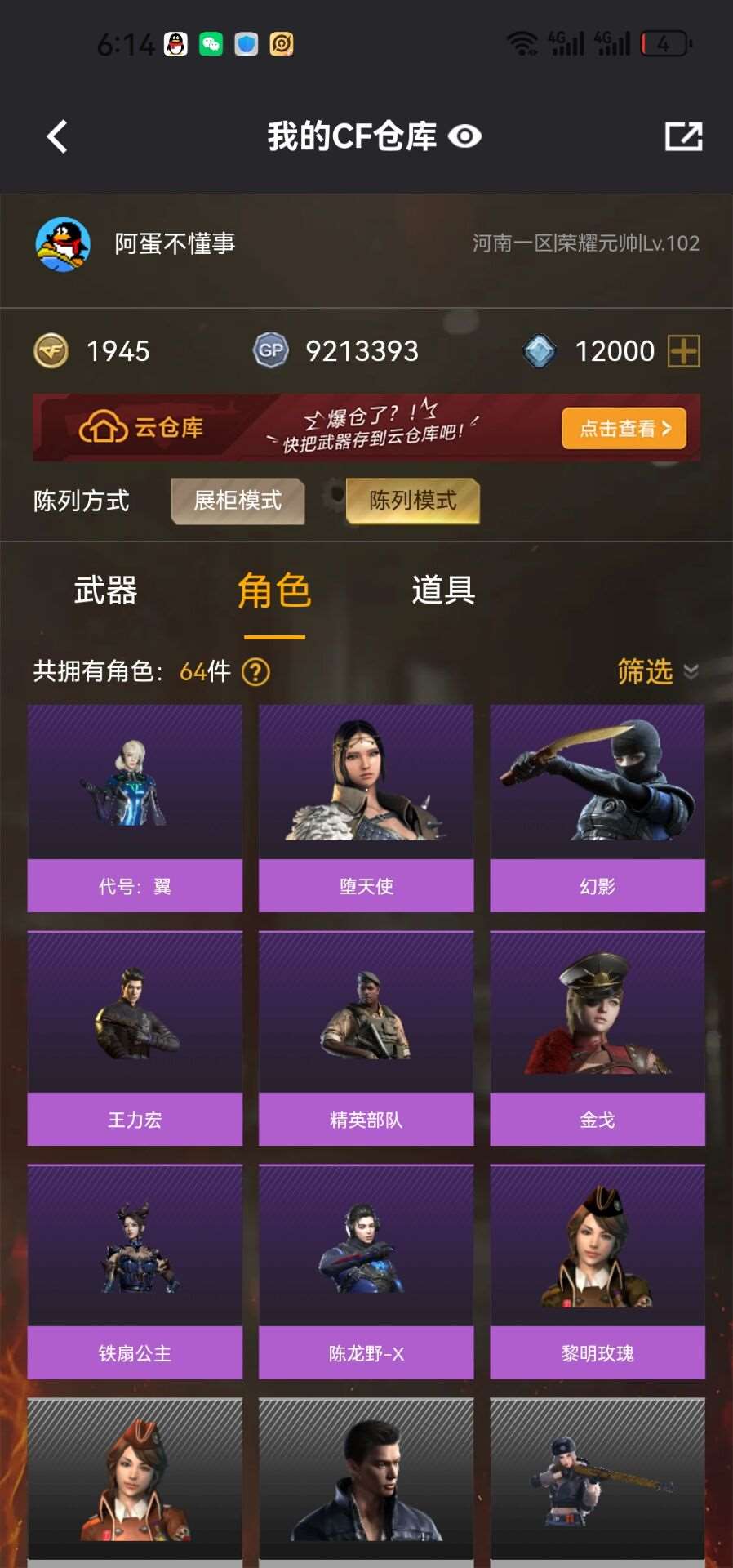This screenshot has height=1568, width=733.
Task: Open character 堕天使
Action: [x=366, y=807]
